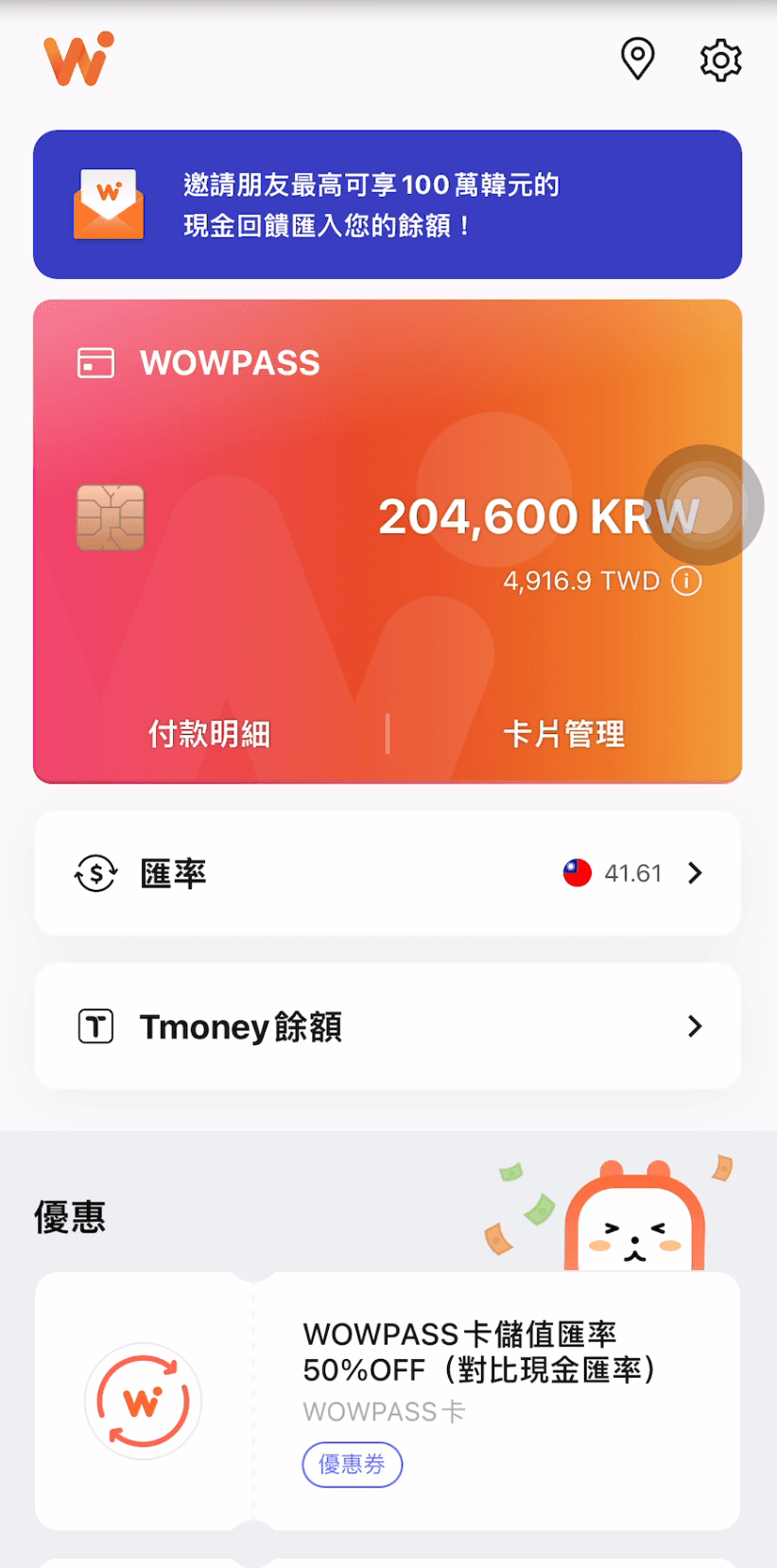The height and width of the screenshot is (1568, 777).
Task: Open the exchange rate (匯率) row
Action: (x=388, y=873)
